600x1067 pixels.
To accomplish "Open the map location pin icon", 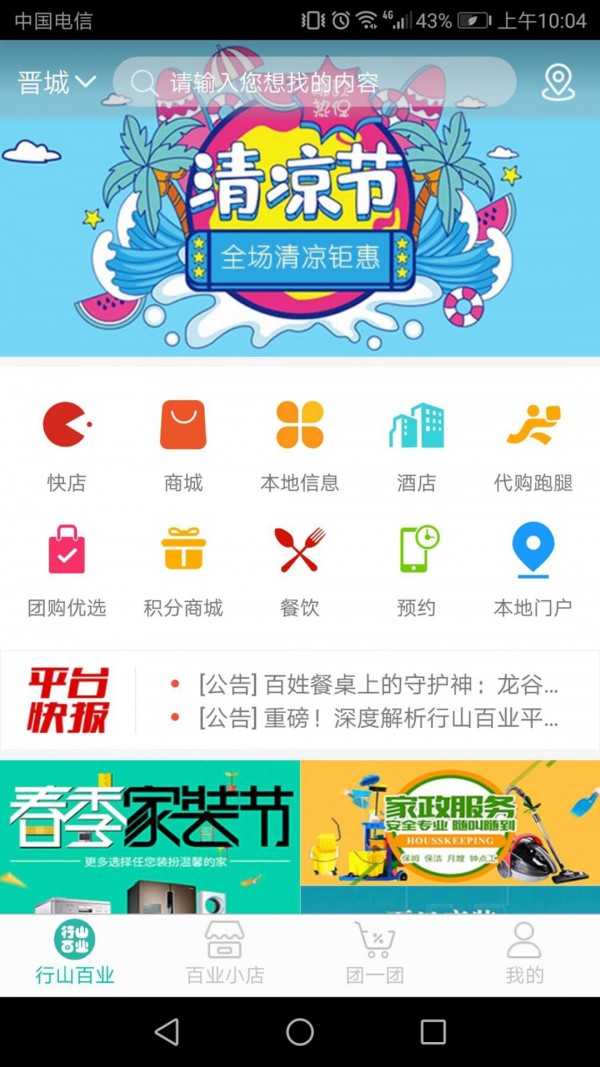I will tap(558, 83).
